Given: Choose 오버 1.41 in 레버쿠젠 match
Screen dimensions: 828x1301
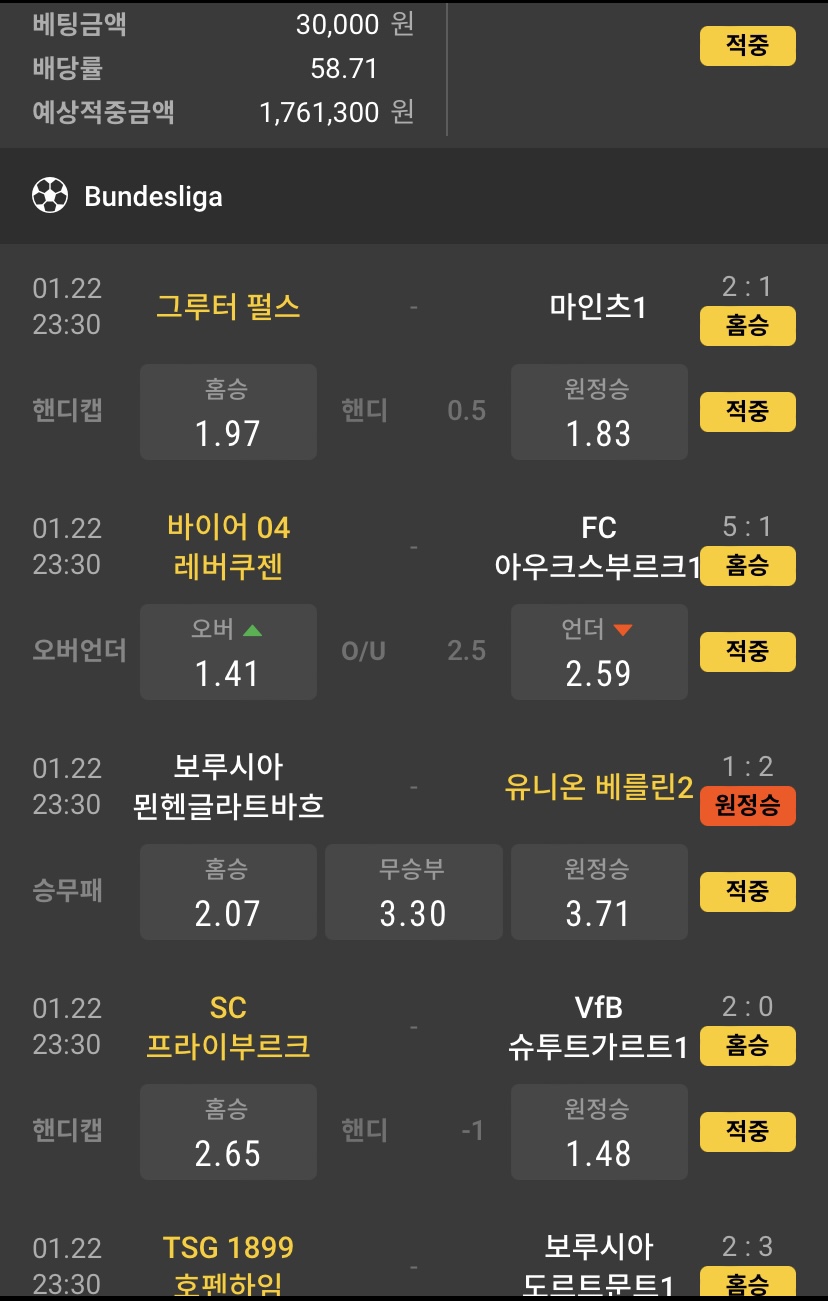Looking at the screenshot, I should 228,652.
